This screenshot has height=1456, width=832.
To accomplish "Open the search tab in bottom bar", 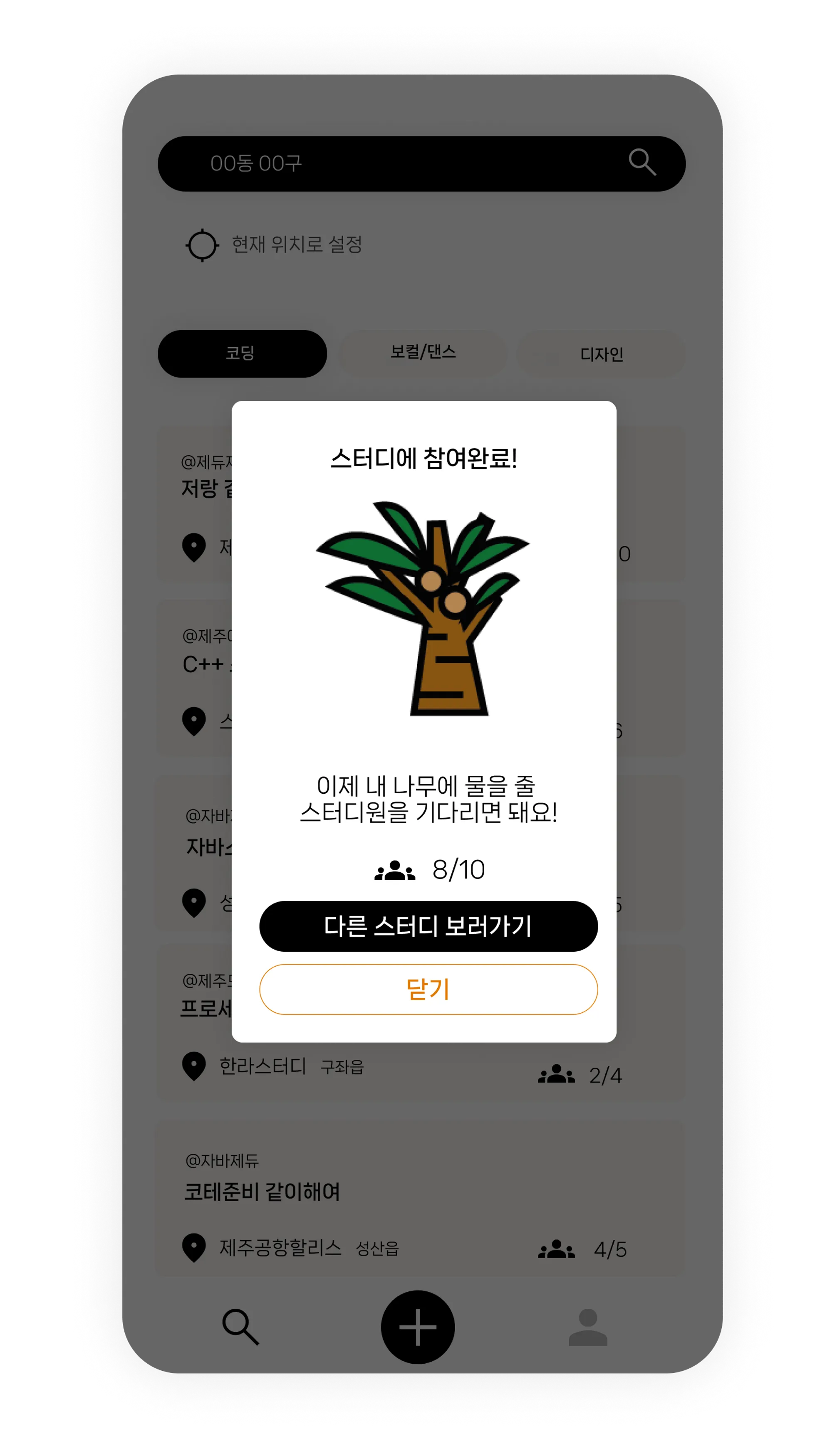I will [240, 1326].
